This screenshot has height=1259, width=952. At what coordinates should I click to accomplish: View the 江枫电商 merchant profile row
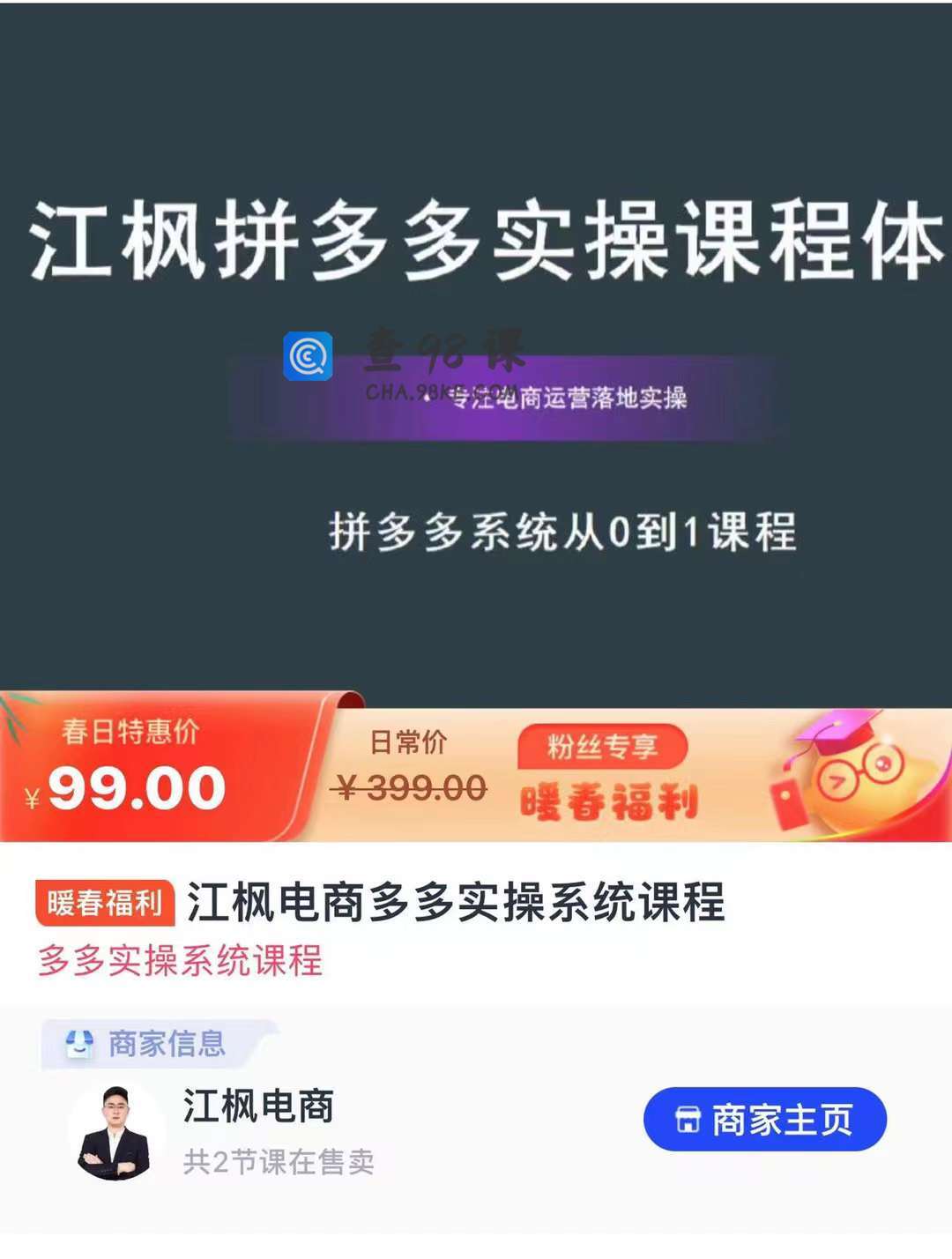[258, 1106]
